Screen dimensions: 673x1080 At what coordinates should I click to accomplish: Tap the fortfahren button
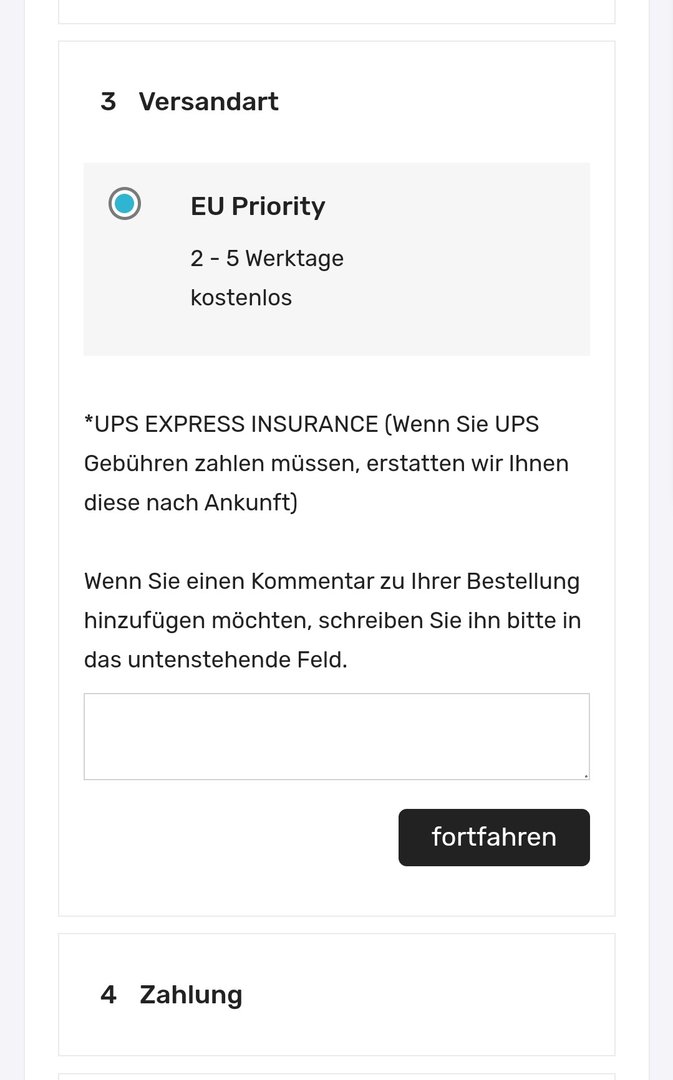tap(494, 837)
